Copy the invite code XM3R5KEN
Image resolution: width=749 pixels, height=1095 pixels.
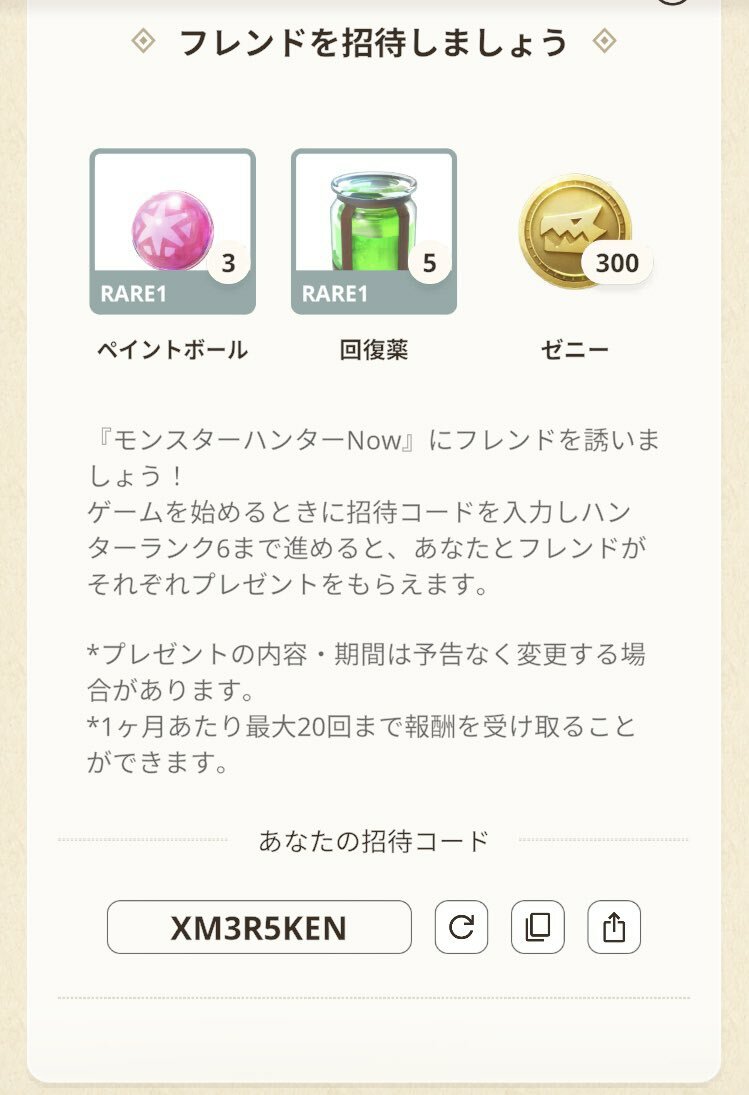[x=538, y=927]
